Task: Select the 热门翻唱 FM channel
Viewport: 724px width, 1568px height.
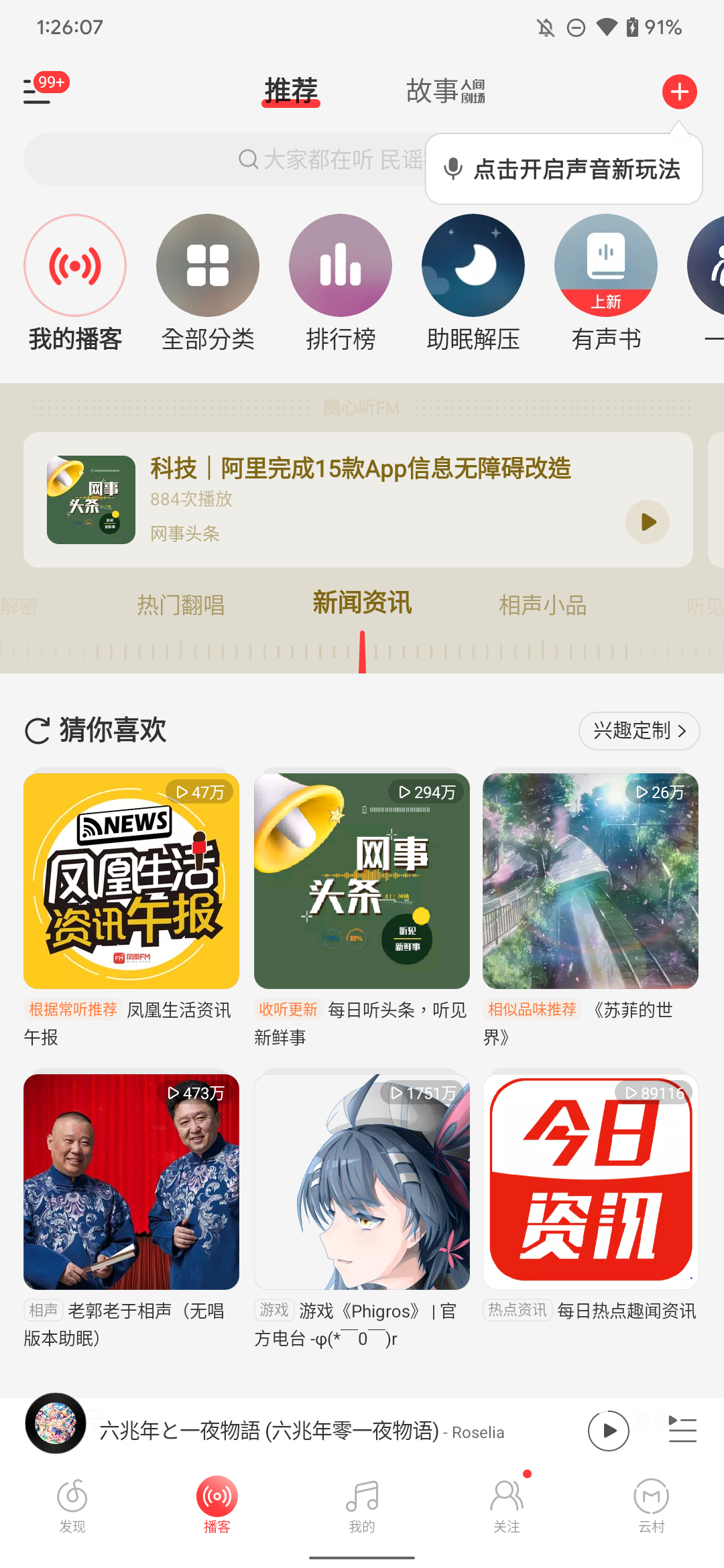Action: click(181, 605)
